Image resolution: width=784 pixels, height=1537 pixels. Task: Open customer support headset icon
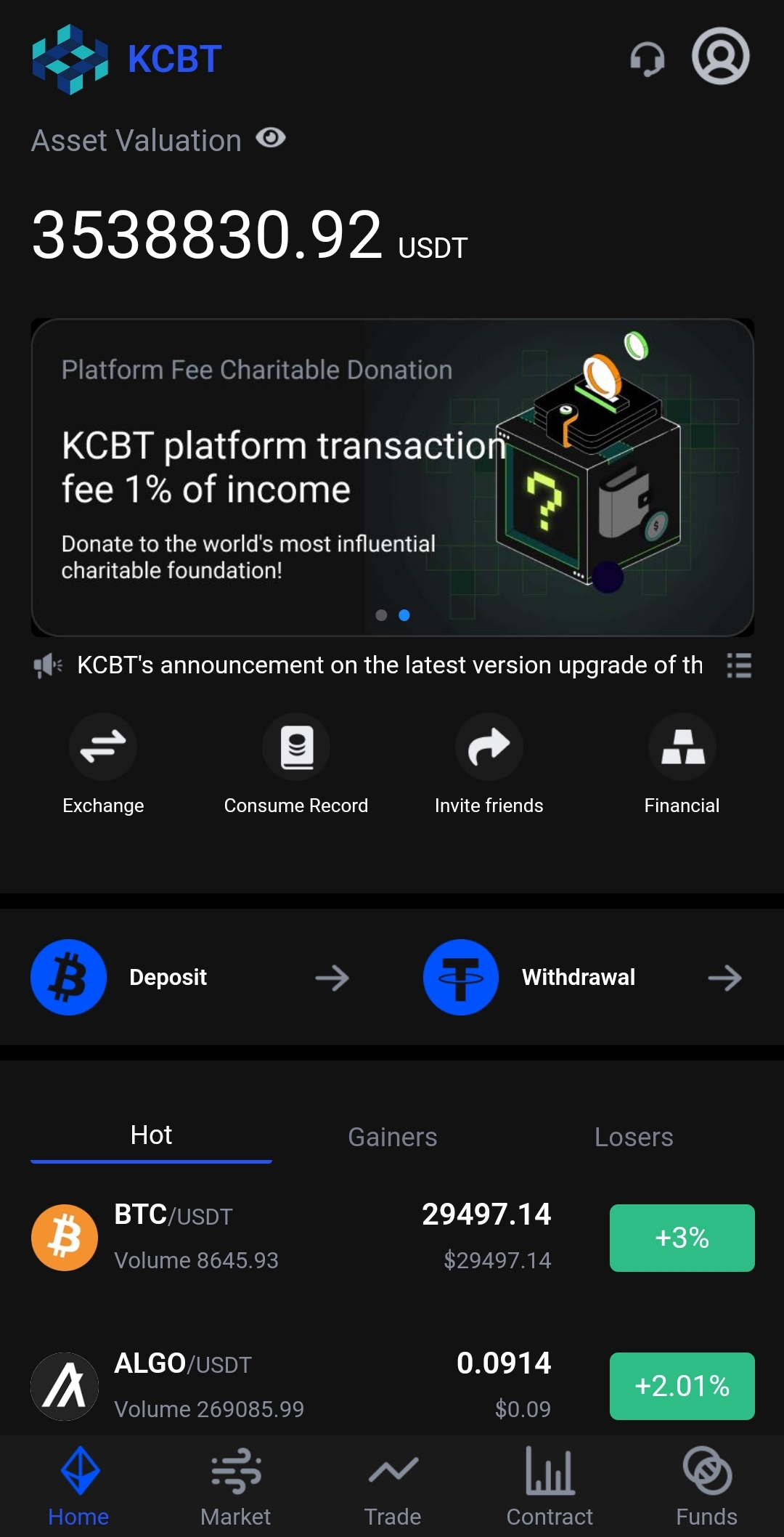[x=647, y=58]
